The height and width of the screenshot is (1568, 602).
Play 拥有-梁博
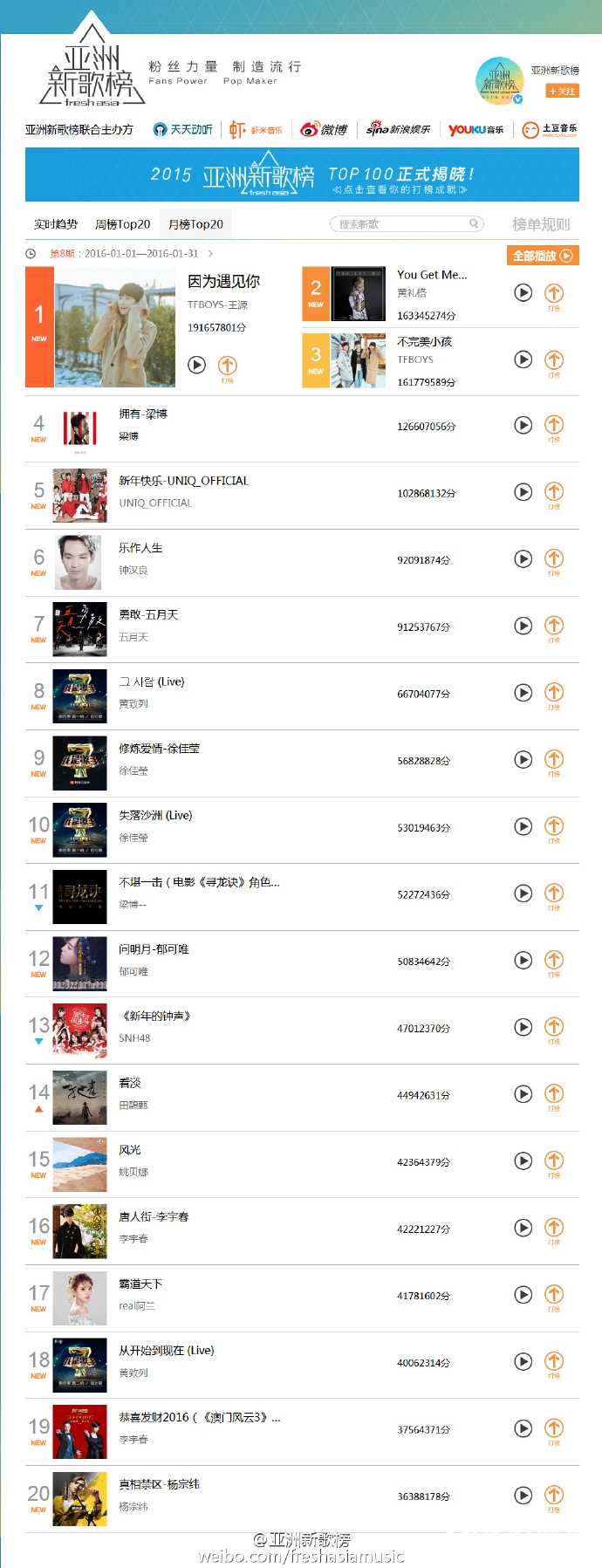(523, 425)
